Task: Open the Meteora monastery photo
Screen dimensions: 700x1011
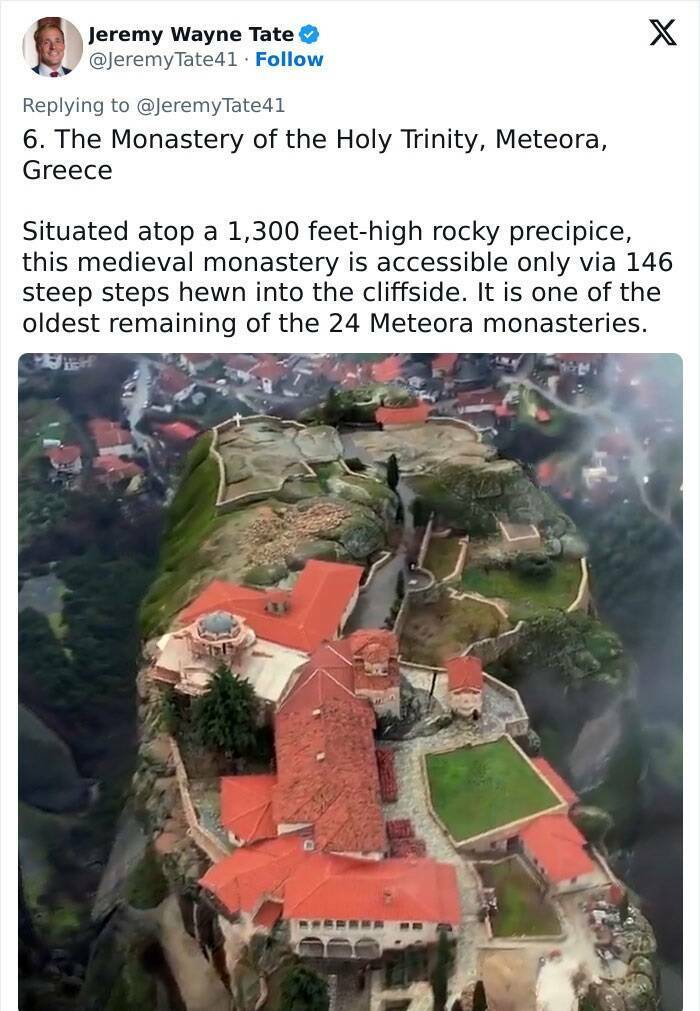Action: tap(350, 680)
